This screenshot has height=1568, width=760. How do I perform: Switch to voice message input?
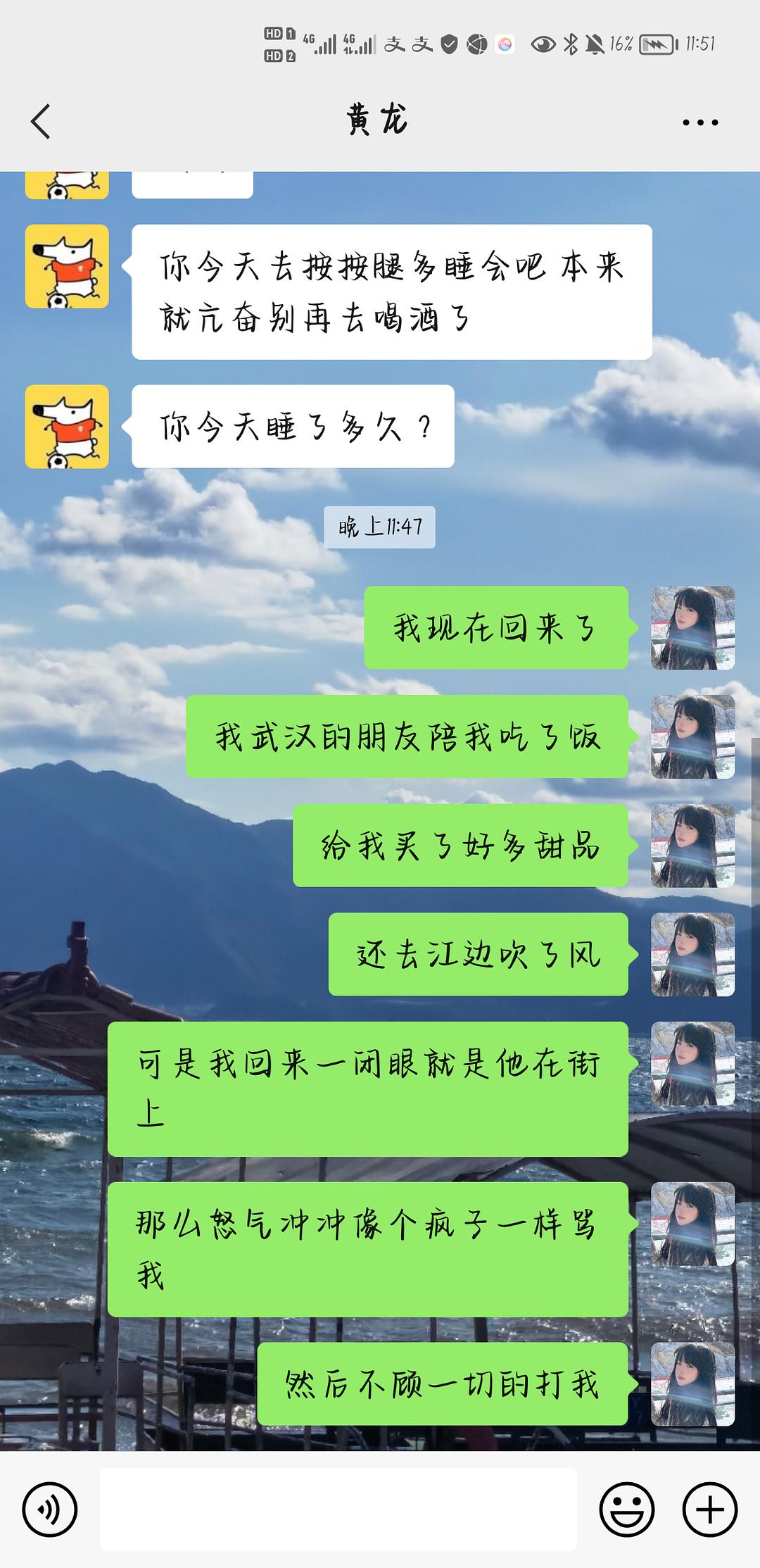point(49,1509)
